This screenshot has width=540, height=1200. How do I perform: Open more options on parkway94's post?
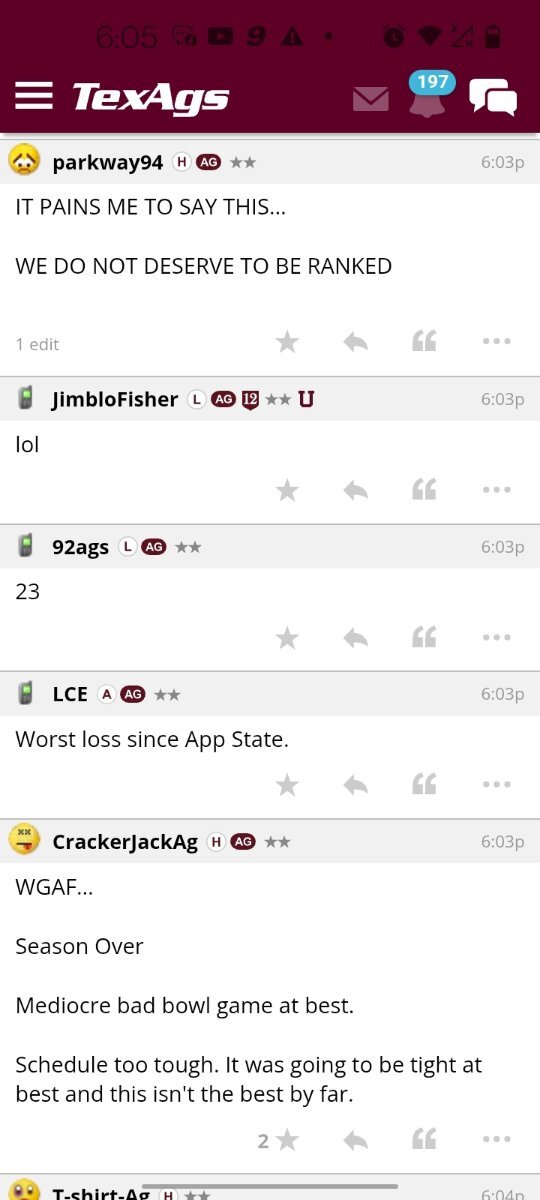click(496, 342)
